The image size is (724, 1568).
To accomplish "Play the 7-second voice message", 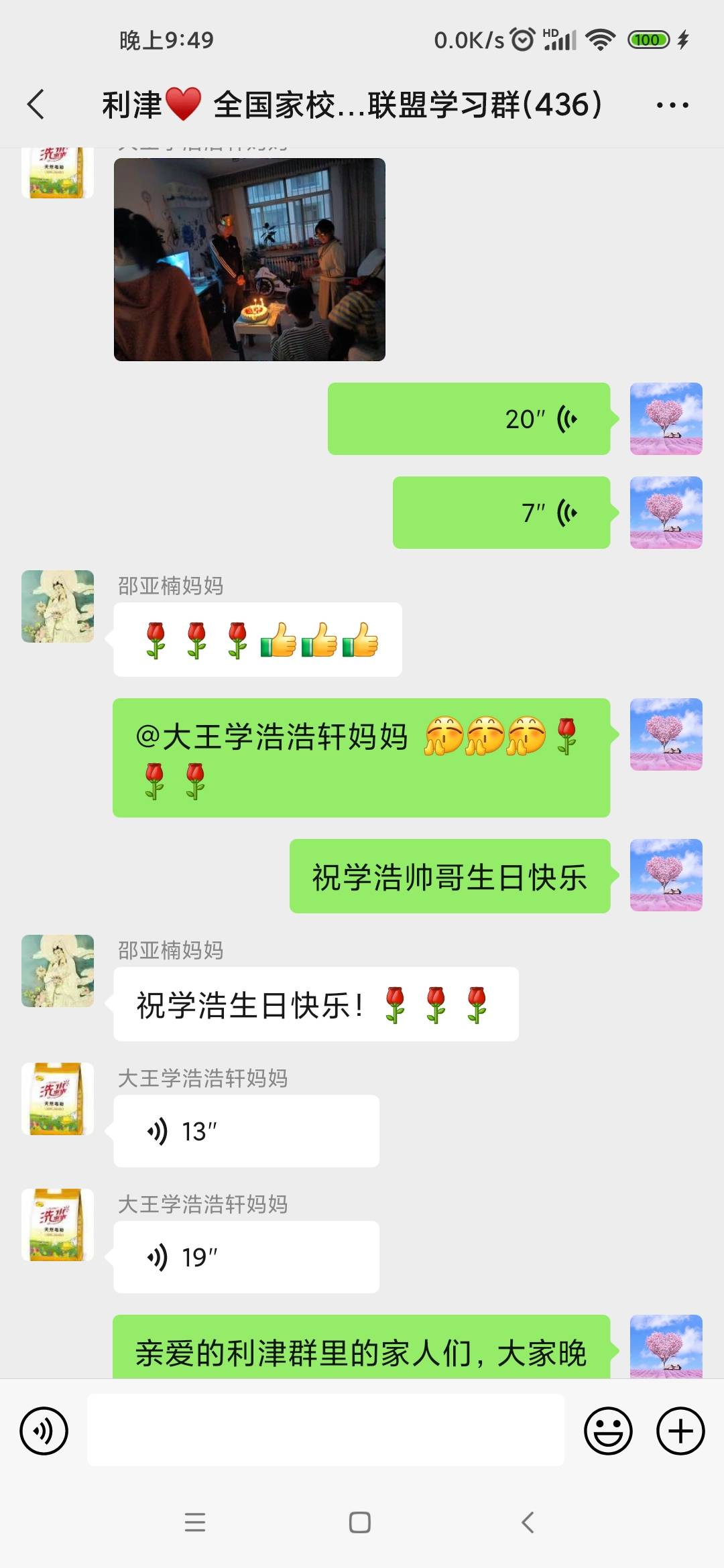I will (501, 513).
